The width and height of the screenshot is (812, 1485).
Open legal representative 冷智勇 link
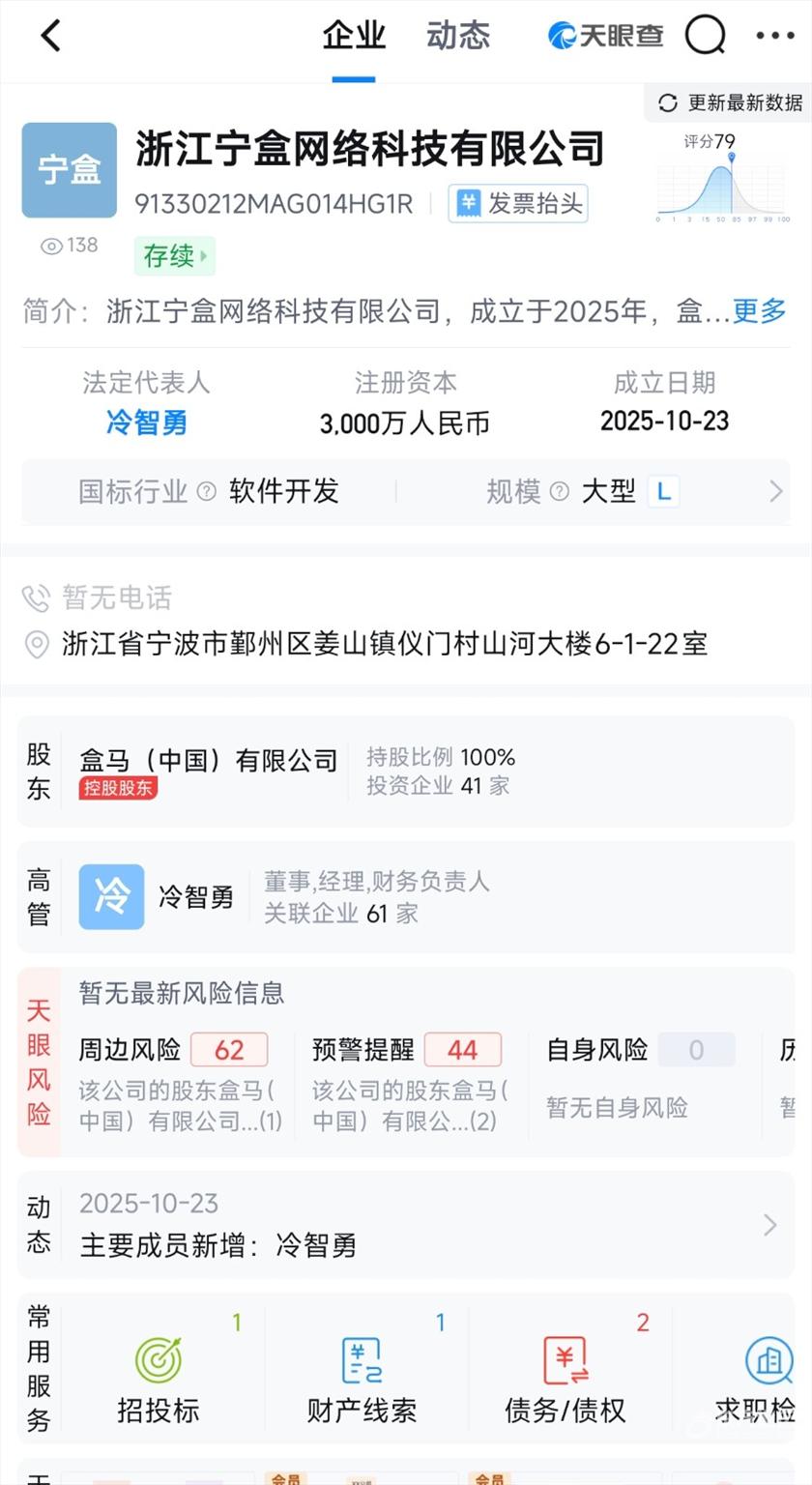[x=146, y=422]
